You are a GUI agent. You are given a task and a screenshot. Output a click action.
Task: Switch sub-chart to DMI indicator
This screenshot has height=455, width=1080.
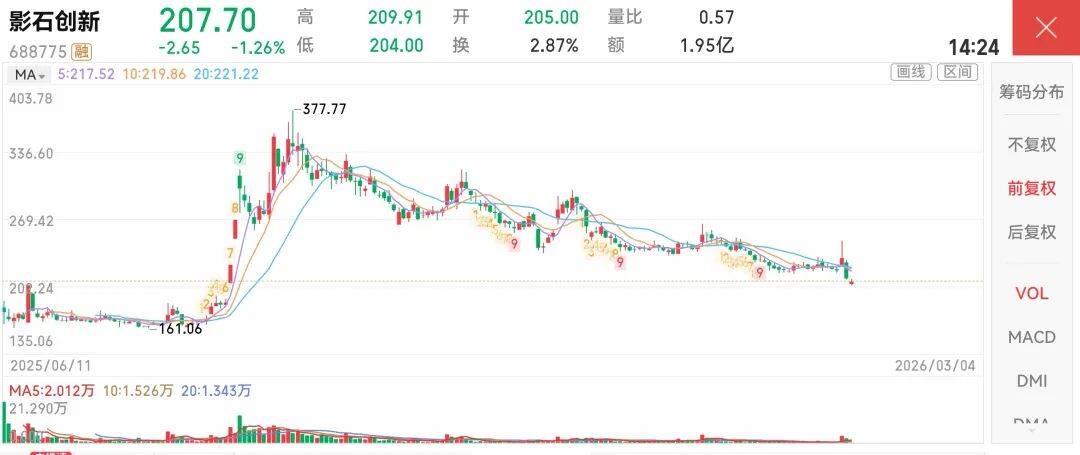click(1032, 381)
